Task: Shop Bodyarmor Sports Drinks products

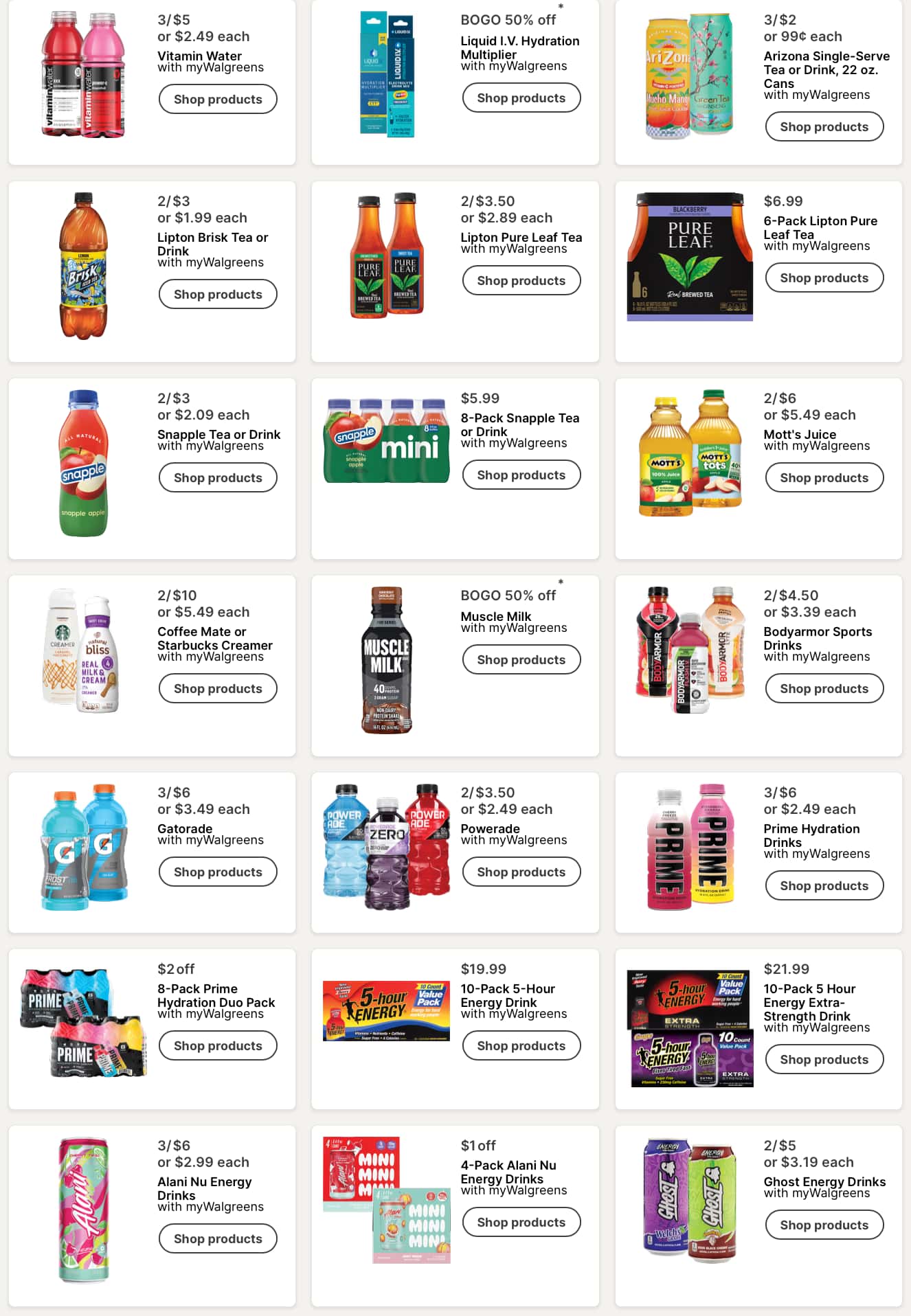Action: pyautogui.click(x=824, y=688)
